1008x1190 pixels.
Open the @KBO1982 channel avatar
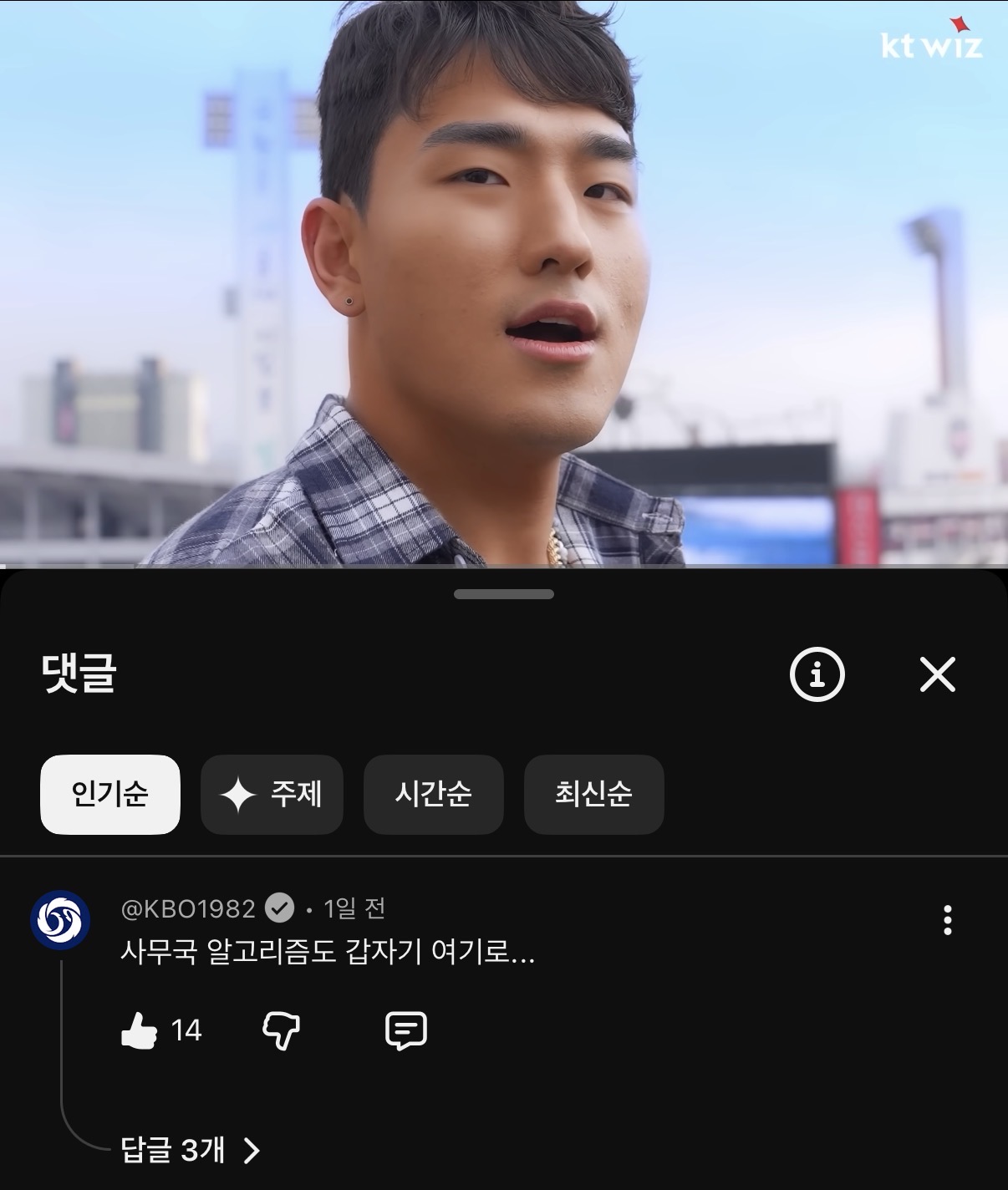60,920
